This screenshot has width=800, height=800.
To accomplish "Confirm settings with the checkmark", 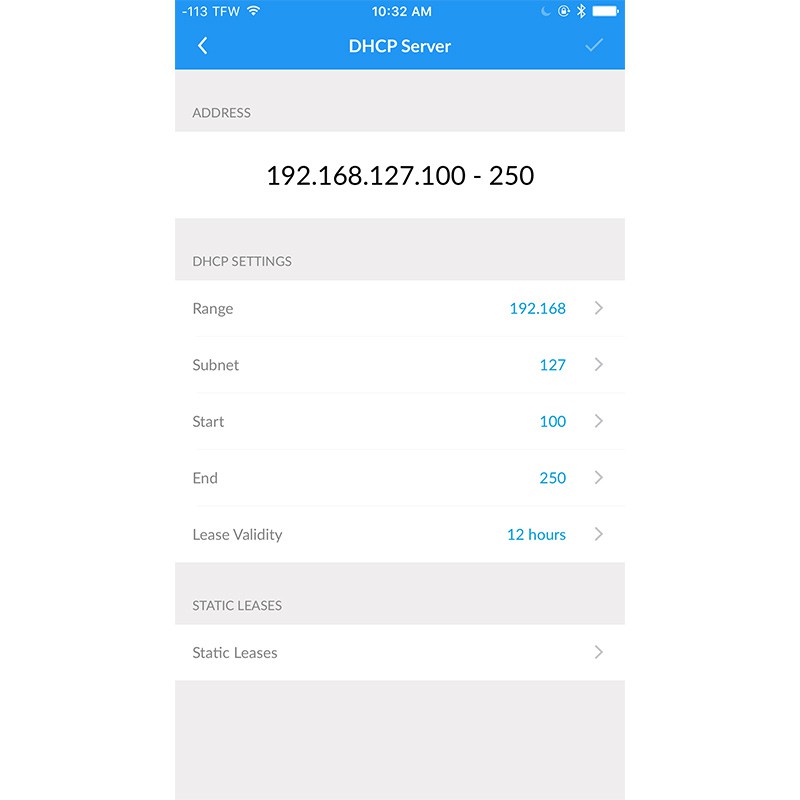I will pyautogui.click(x=594, y=45).
